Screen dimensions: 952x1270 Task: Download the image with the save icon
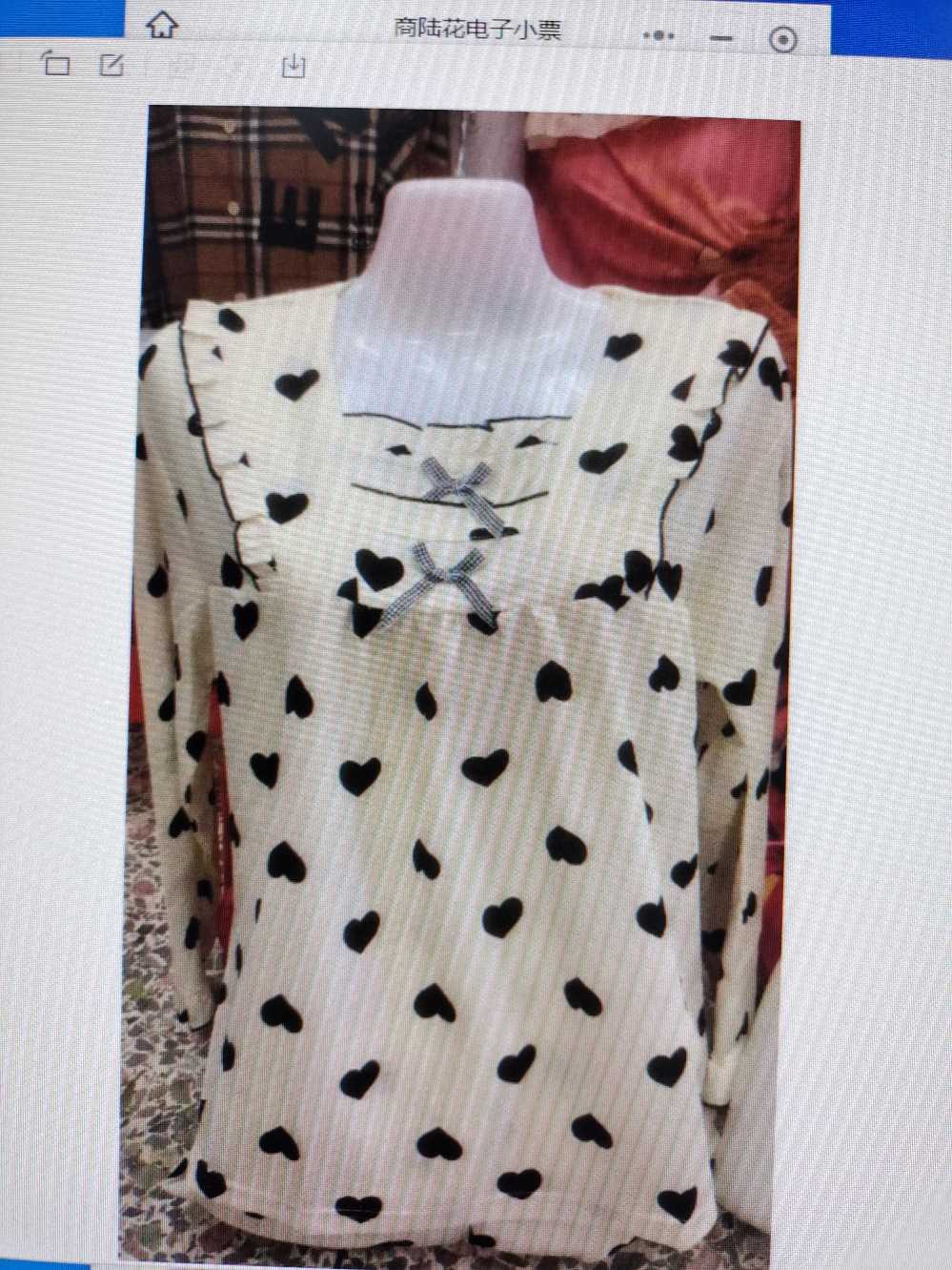[294, 66]
